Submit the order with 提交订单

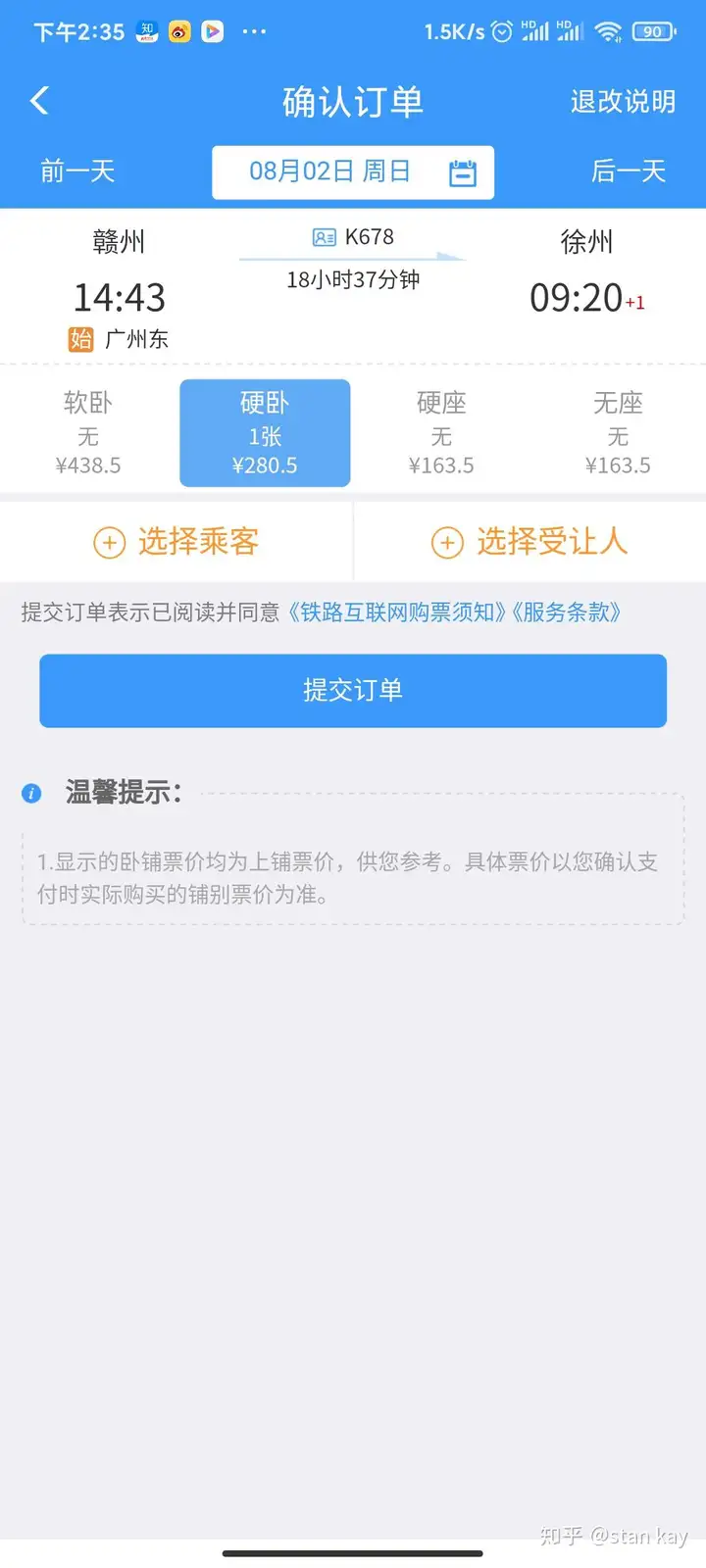pos(353,691)
